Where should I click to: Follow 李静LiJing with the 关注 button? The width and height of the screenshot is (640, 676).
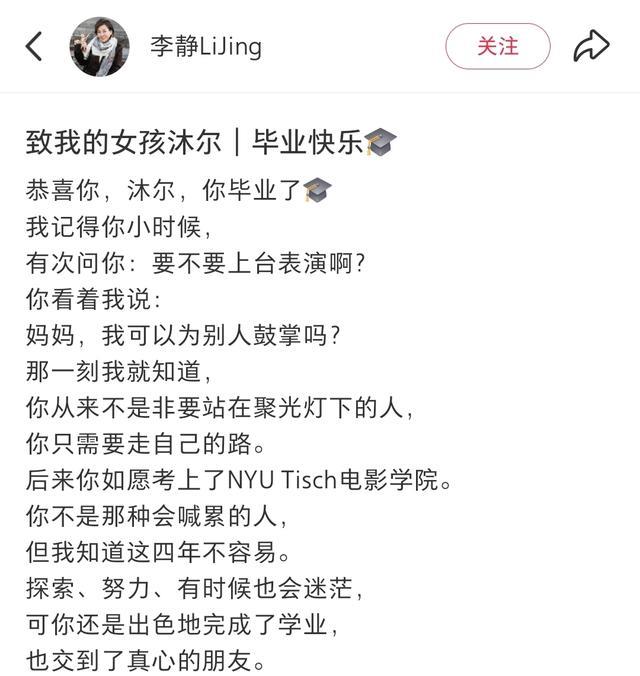point(498,46)
